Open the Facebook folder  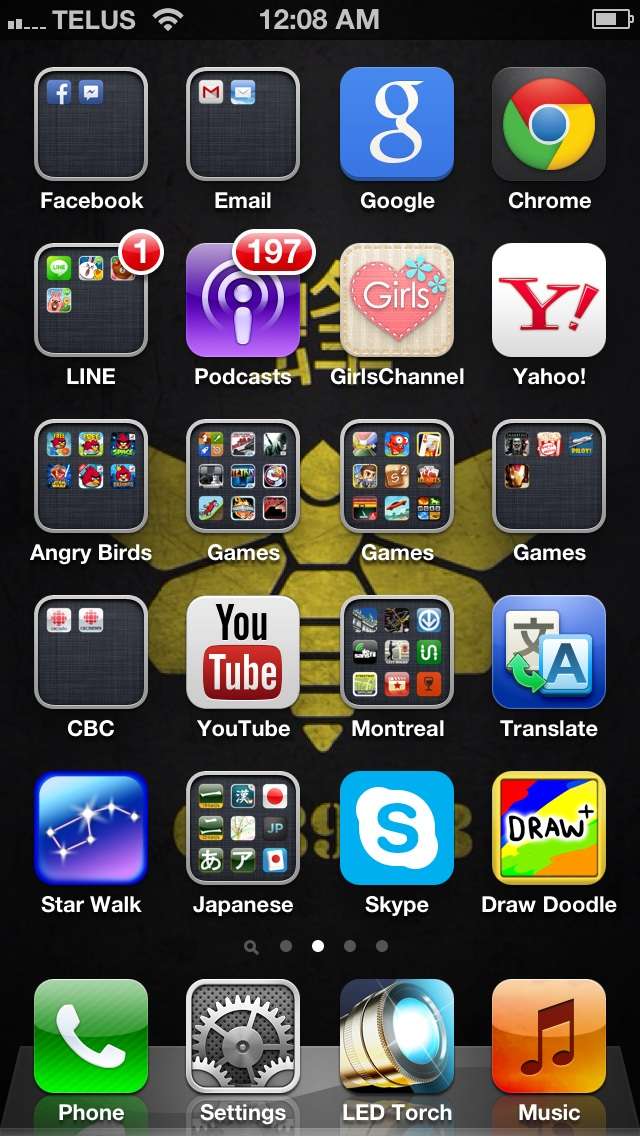tap(91, 124)
